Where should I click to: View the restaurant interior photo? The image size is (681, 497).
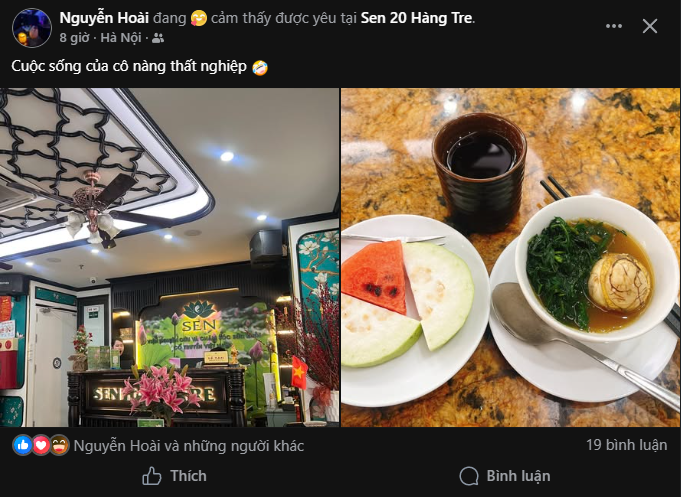coord(169,257)
